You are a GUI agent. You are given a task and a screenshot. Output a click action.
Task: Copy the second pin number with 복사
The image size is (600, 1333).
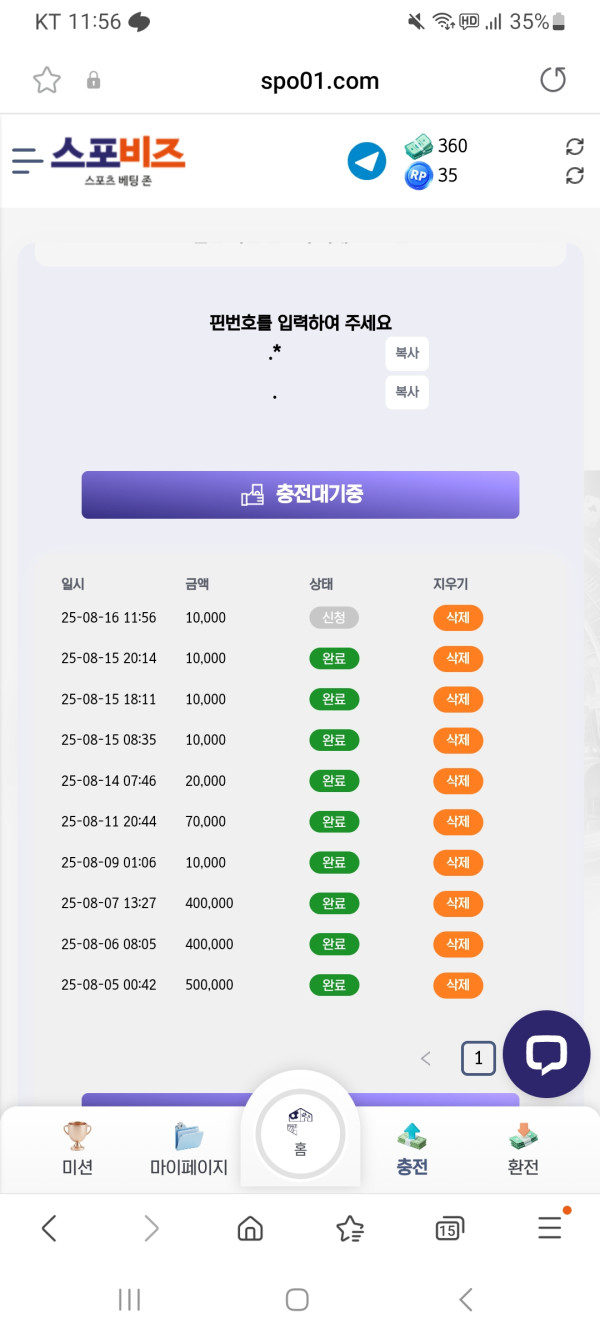click(407, 392)
